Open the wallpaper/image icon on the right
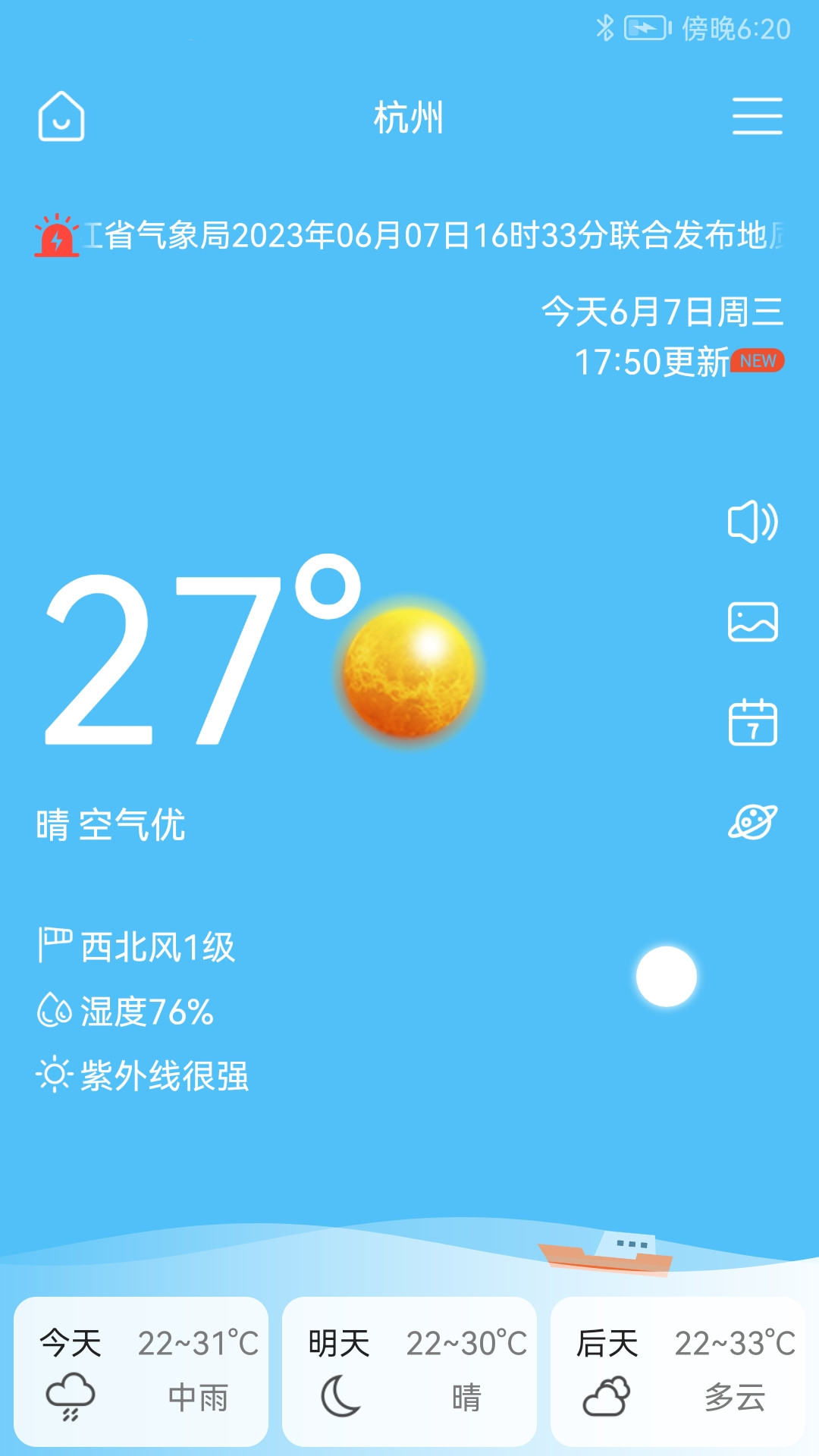The height and width of the screenshot is (1456, 819). [754, 620]
